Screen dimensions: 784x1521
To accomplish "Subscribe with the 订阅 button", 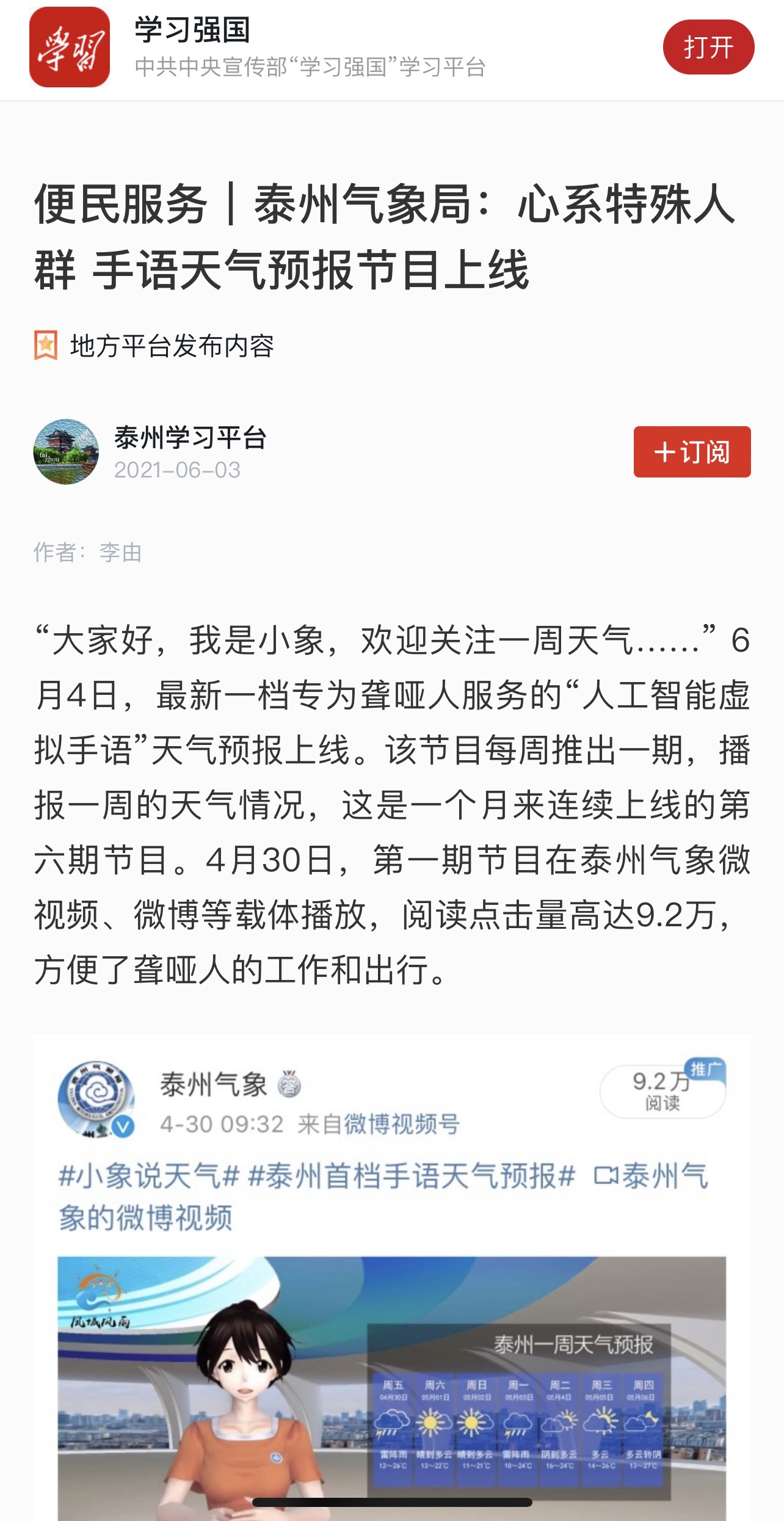I will 692,452.
